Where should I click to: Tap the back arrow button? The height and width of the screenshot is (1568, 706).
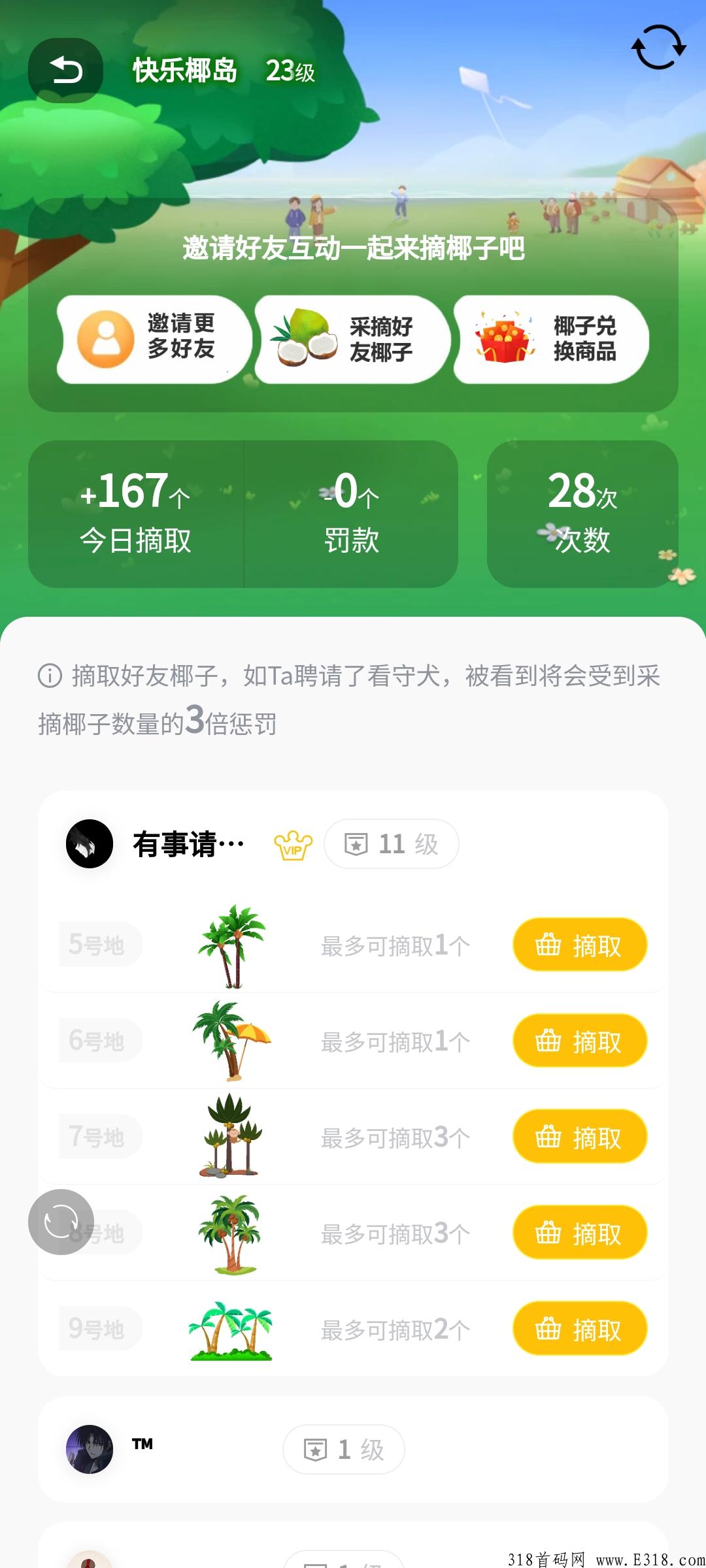(x=65, y=71)
